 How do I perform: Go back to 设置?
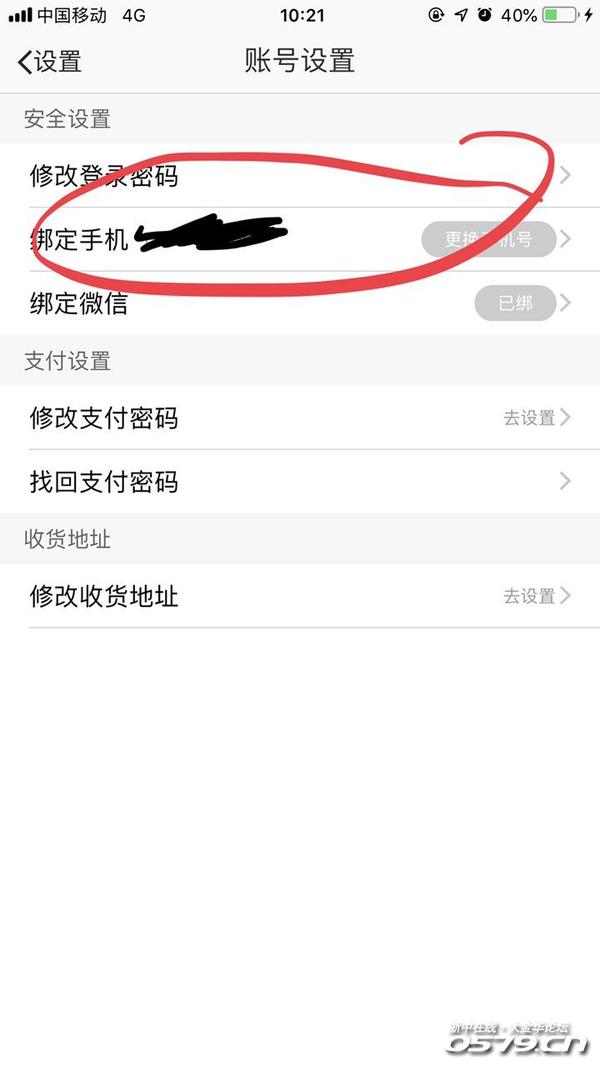point(50,62)
